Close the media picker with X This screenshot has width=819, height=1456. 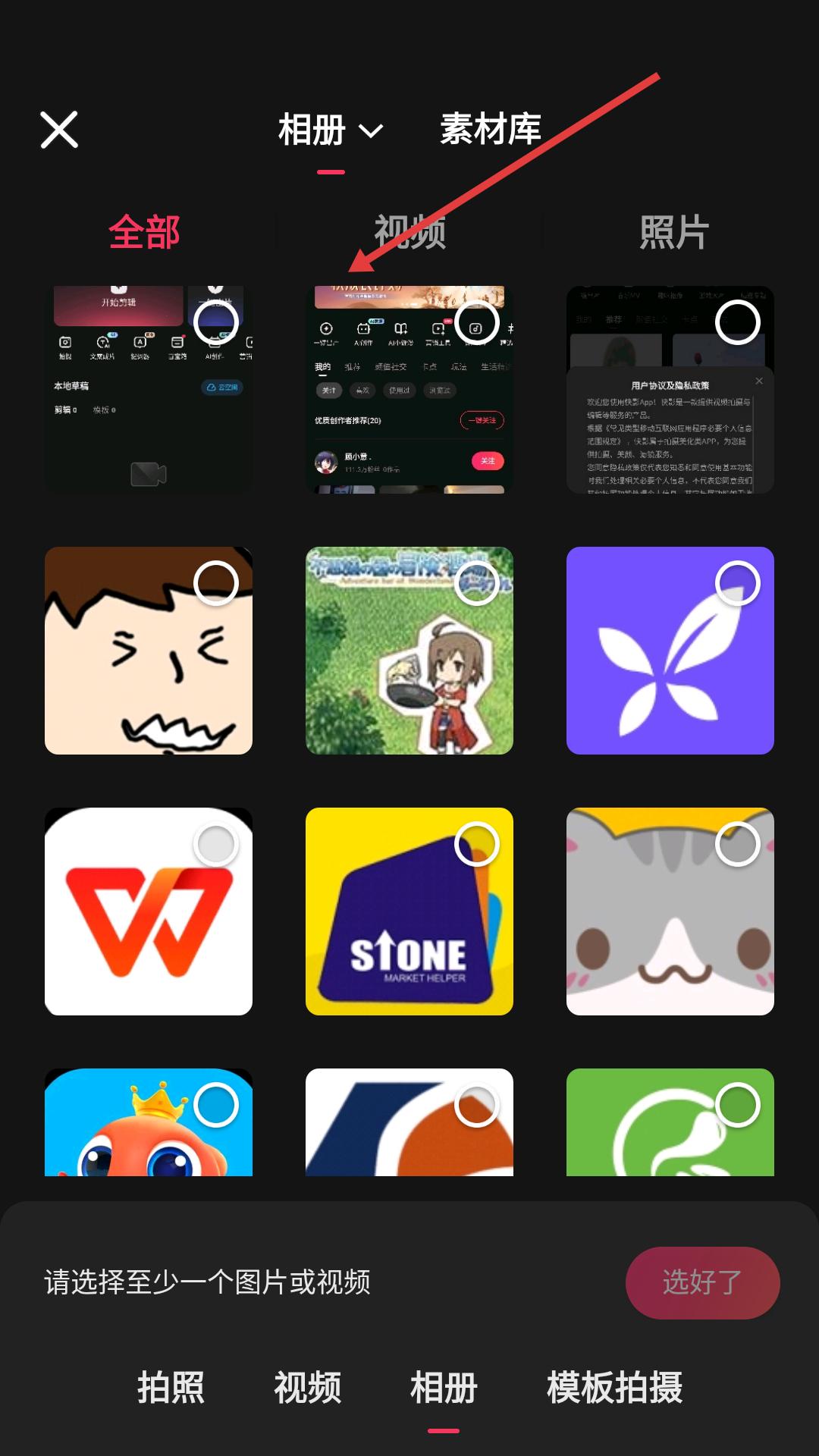(59, 130)
